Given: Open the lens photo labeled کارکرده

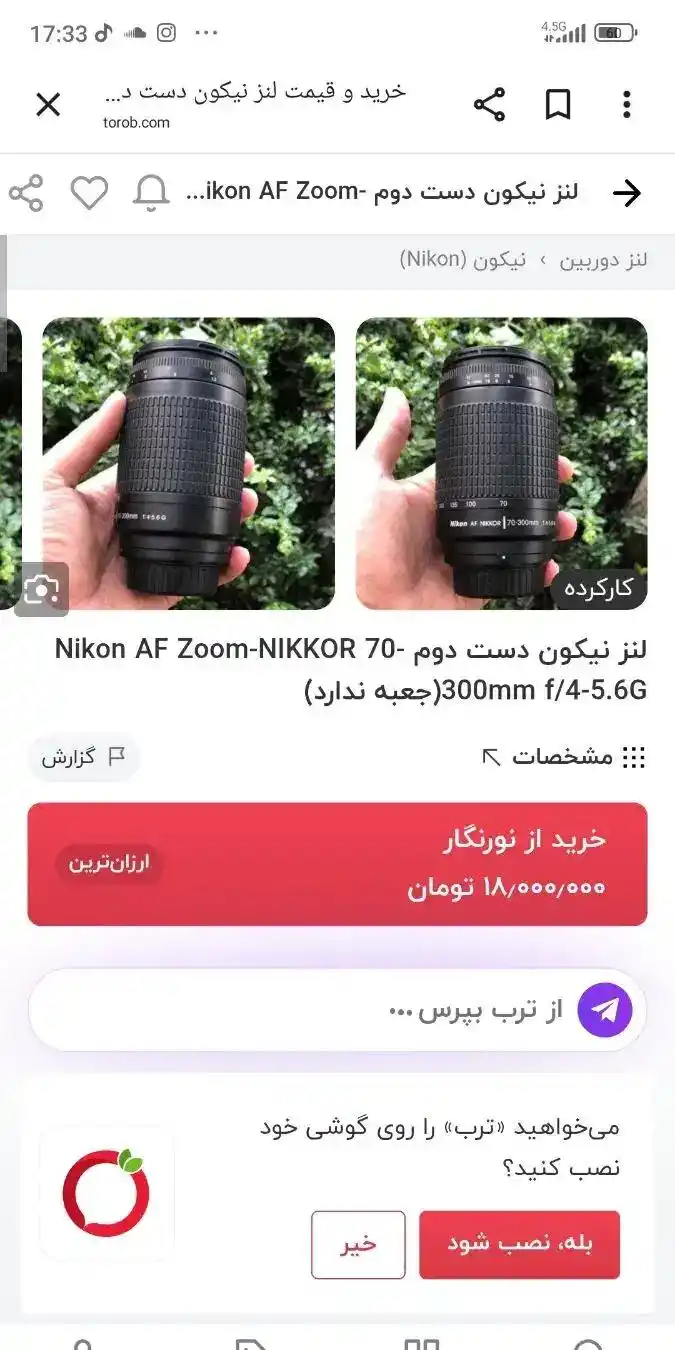Looking at the screenshot, I should pyautogui.click(x=501, y=463).
